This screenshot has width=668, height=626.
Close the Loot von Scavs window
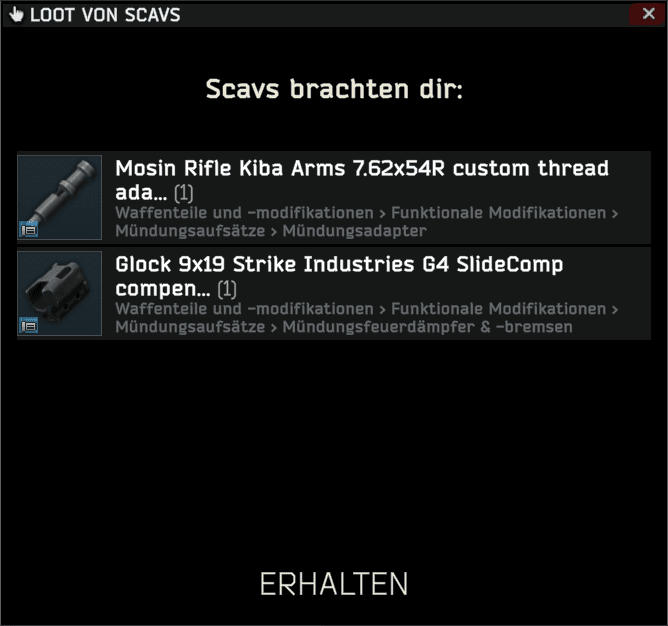tap(643, 14)
